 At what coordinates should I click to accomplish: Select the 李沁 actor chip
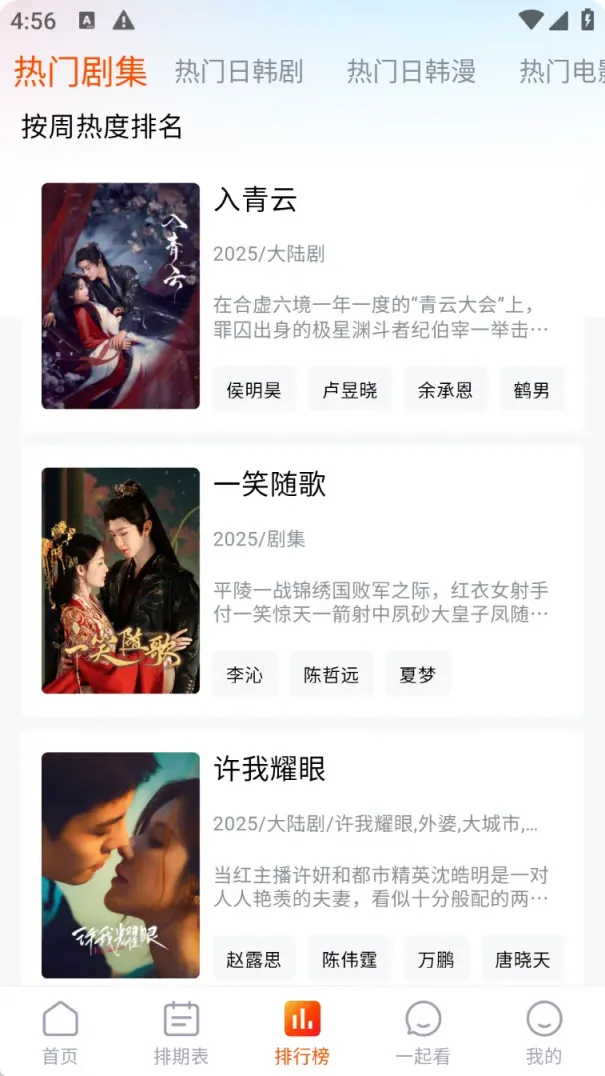[244, 675]
